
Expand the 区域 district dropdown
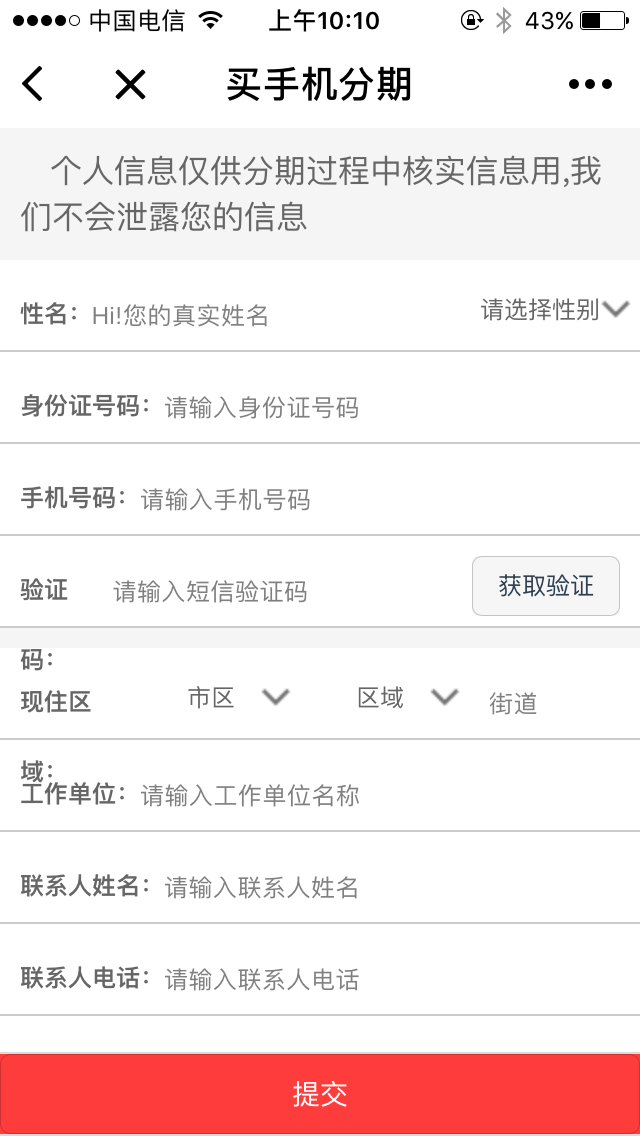point(407,698)
